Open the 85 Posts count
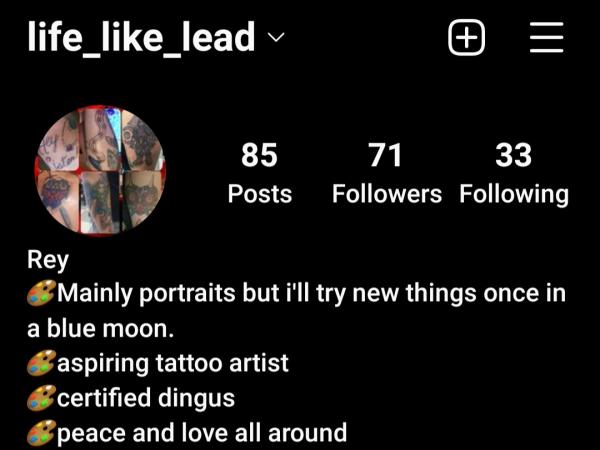This screenshot has height=450, width=600. pyautogui.click(x=259, y=172)
